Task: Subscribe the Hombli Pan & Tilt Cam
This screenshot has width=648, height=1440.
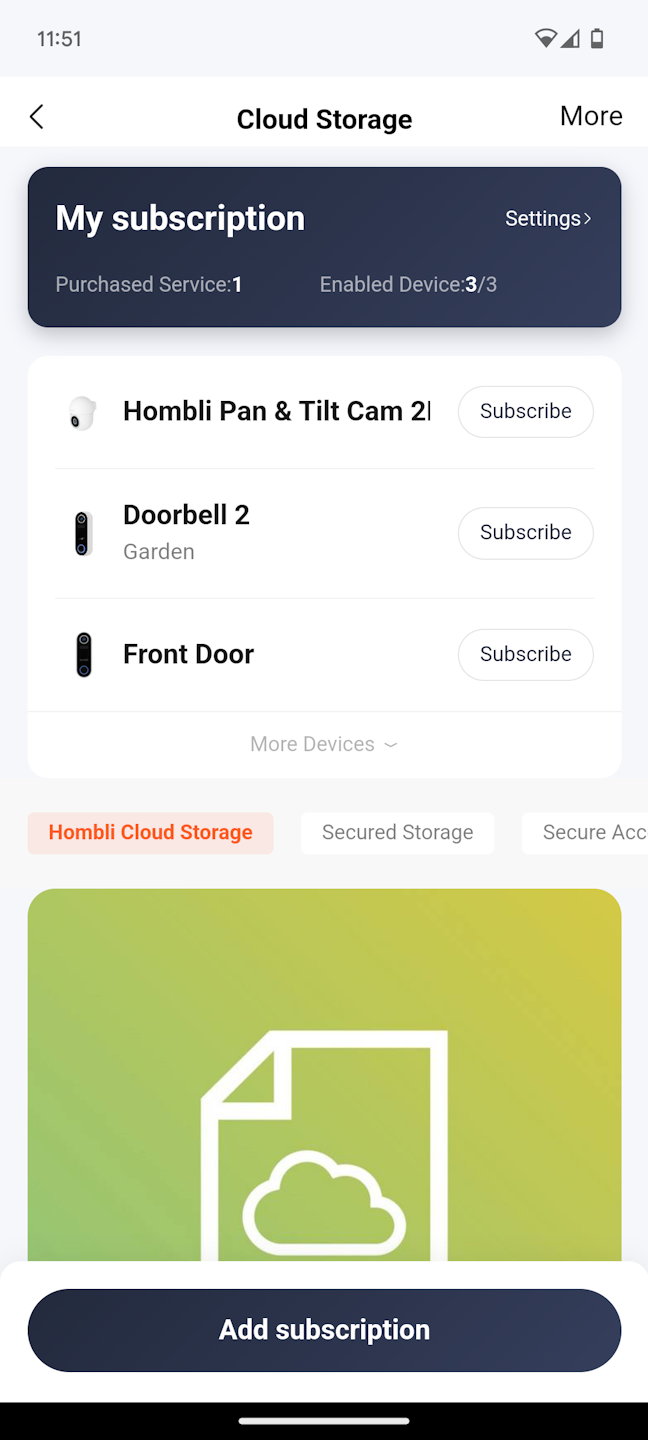Action: pos(525,412)
